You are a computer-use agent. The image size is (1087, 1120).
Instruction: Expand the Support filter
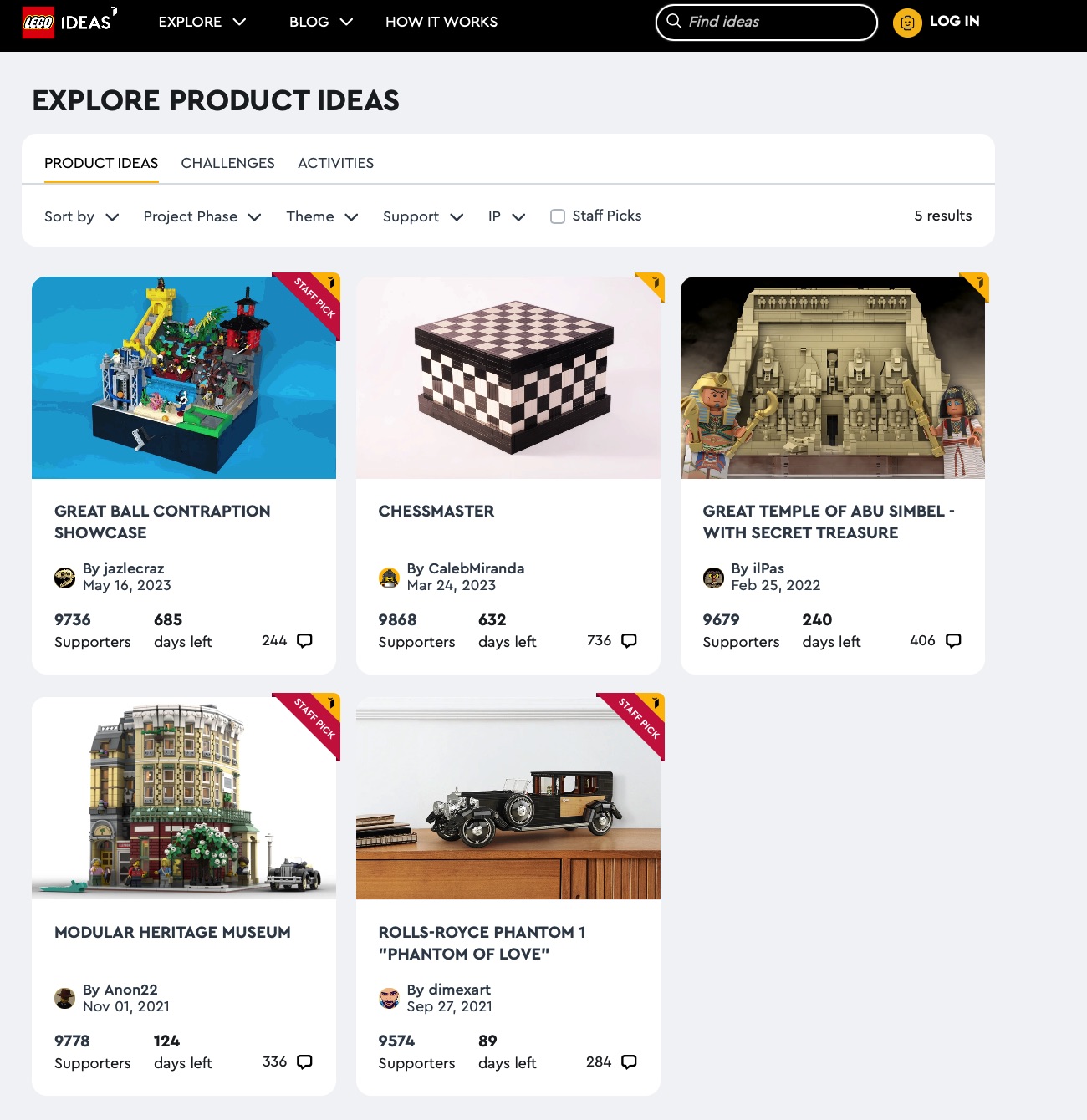point(422,216)
